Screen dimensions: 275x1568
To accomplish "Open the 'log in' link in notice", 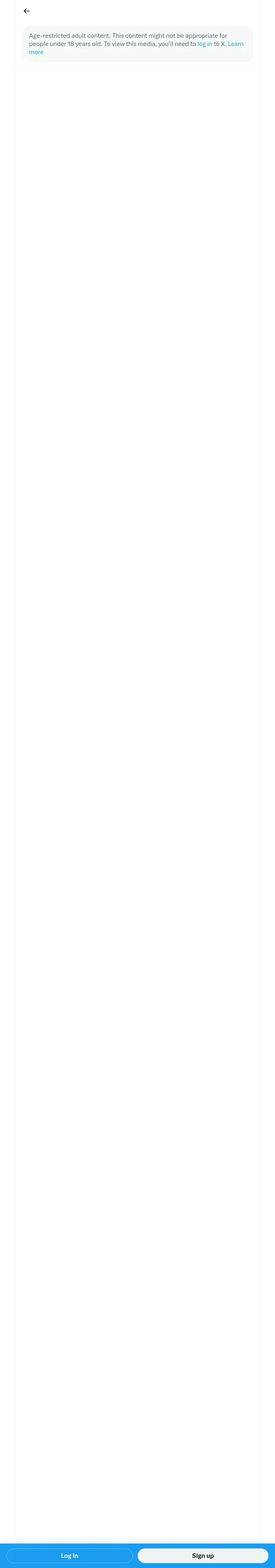I will pyautogui.click(x=204, y=44).
